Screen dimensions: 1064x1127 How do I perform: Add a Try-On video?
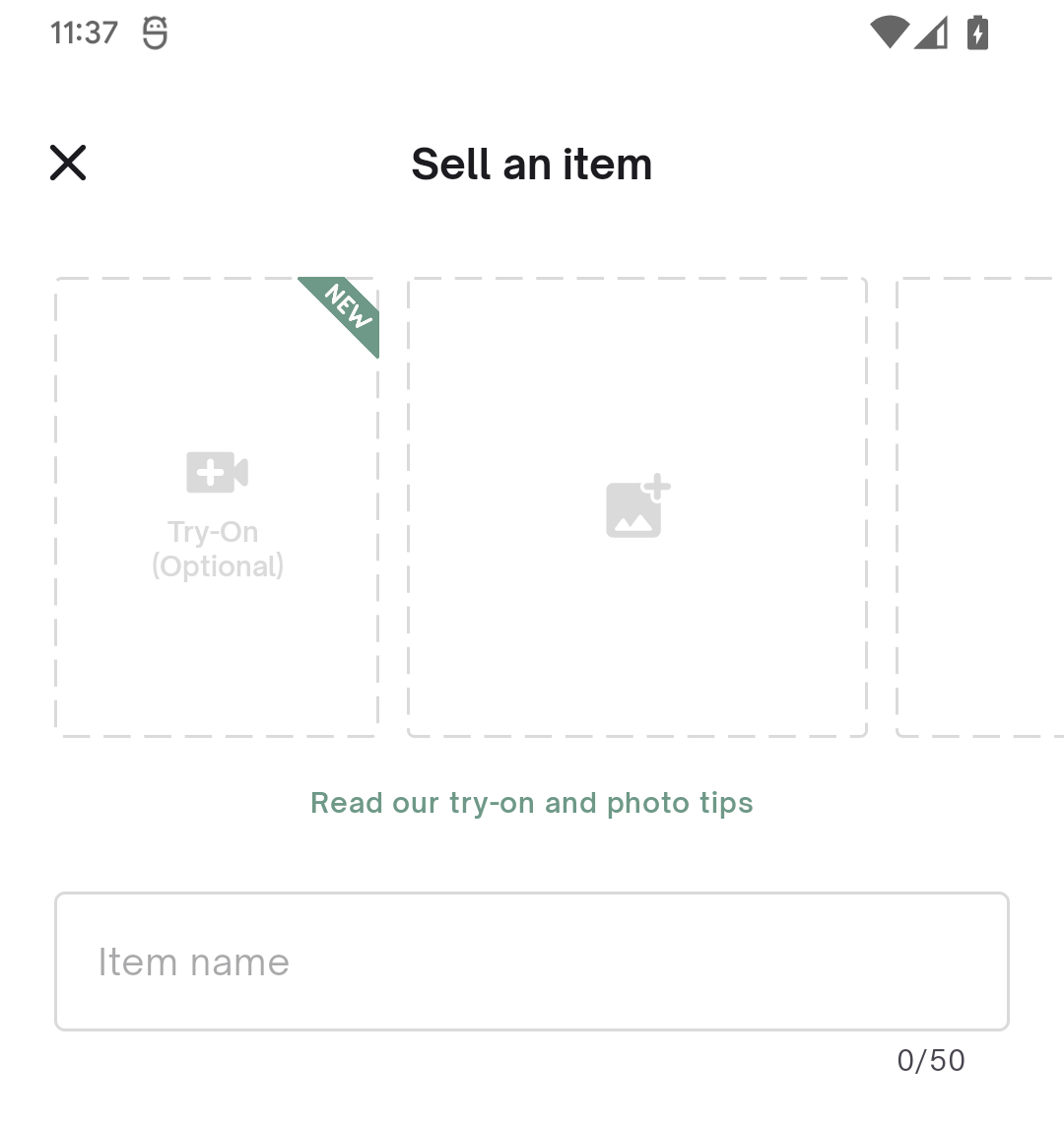click(217, 506)
